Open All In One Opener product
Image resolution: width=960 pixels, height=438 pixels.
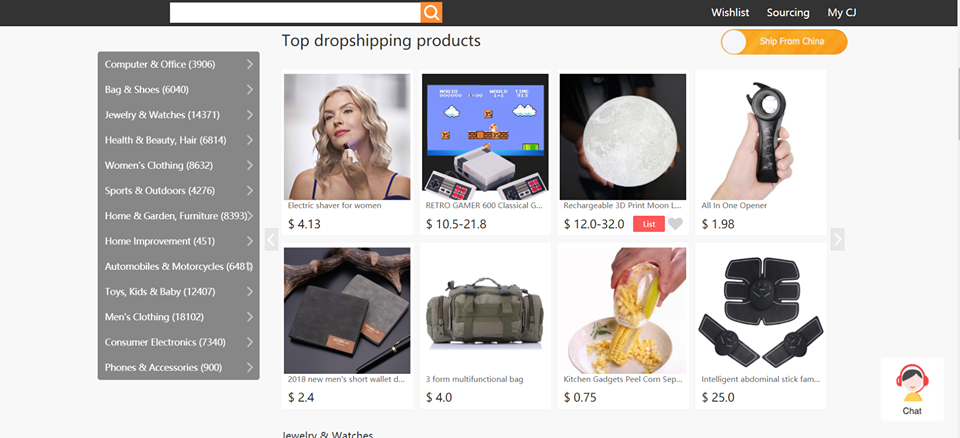click(x=760, y=137)
